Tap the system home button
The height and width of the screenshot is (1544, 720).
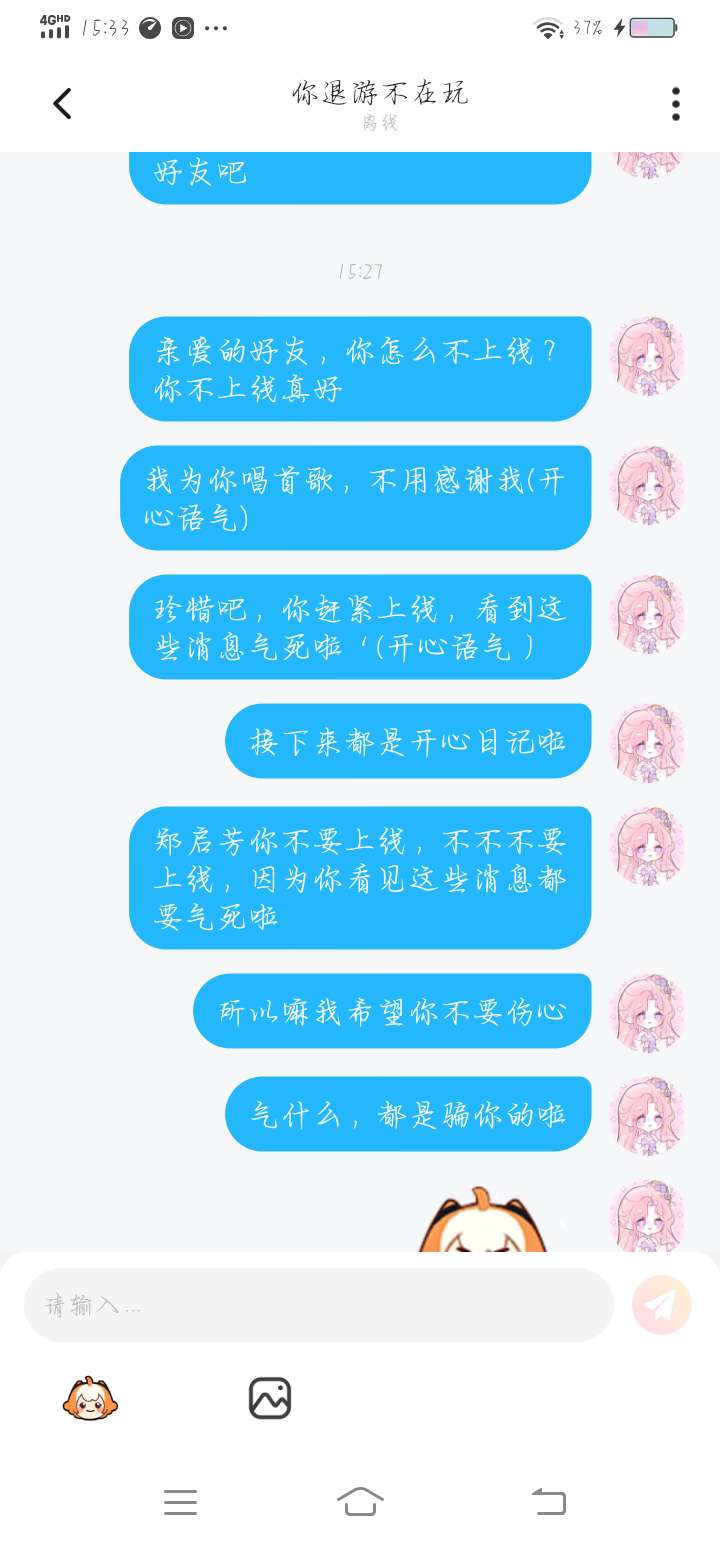(360, 1501)
